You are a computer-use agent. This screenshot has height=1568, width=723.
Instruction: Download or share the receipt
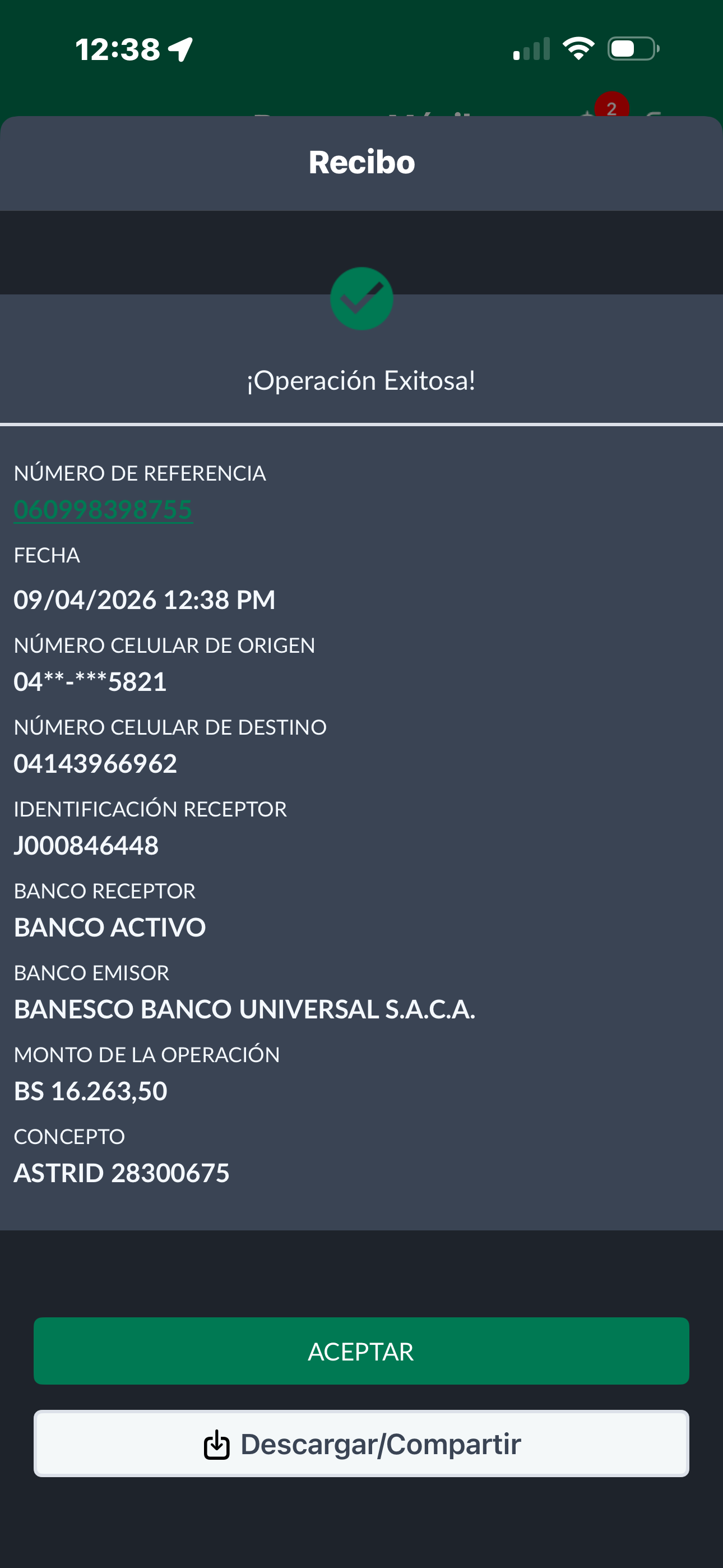click(361, 1443)
